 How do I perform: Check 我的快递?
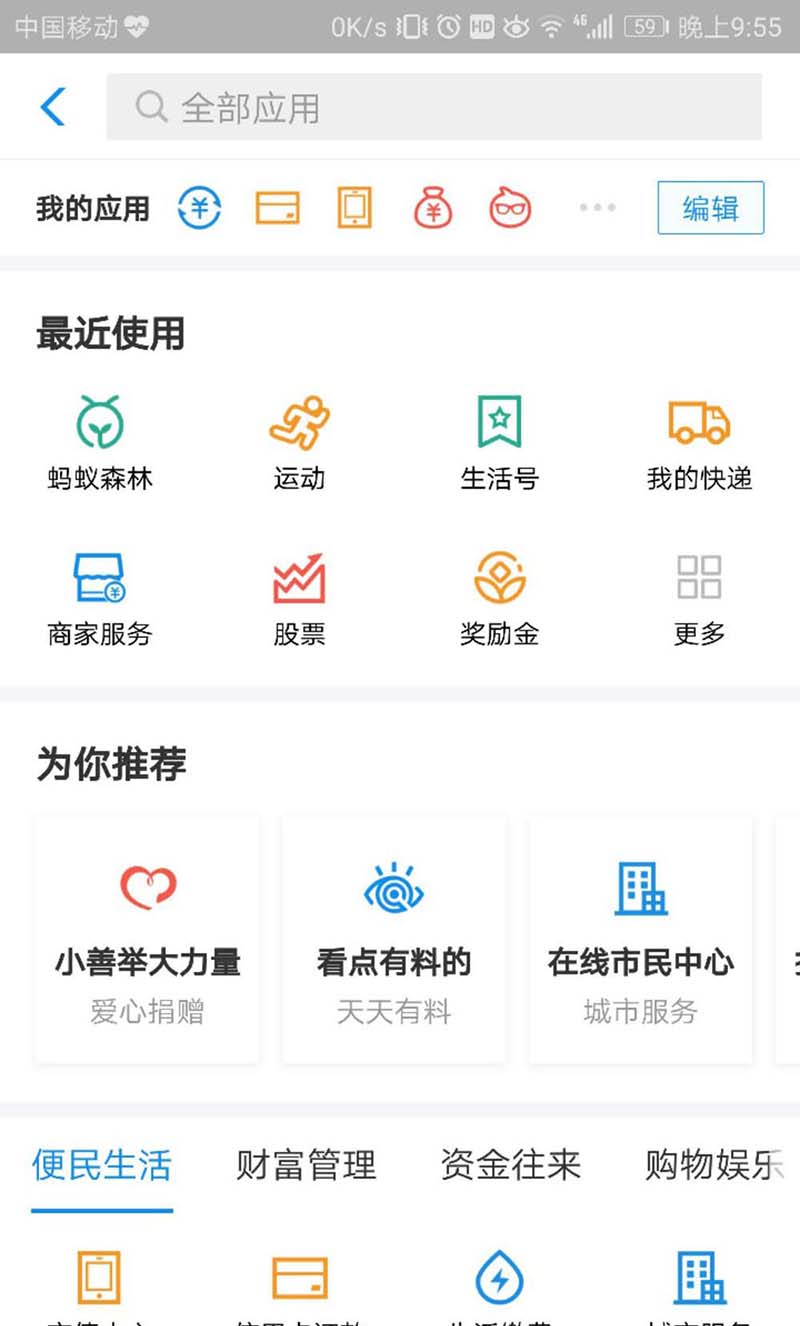699,441
